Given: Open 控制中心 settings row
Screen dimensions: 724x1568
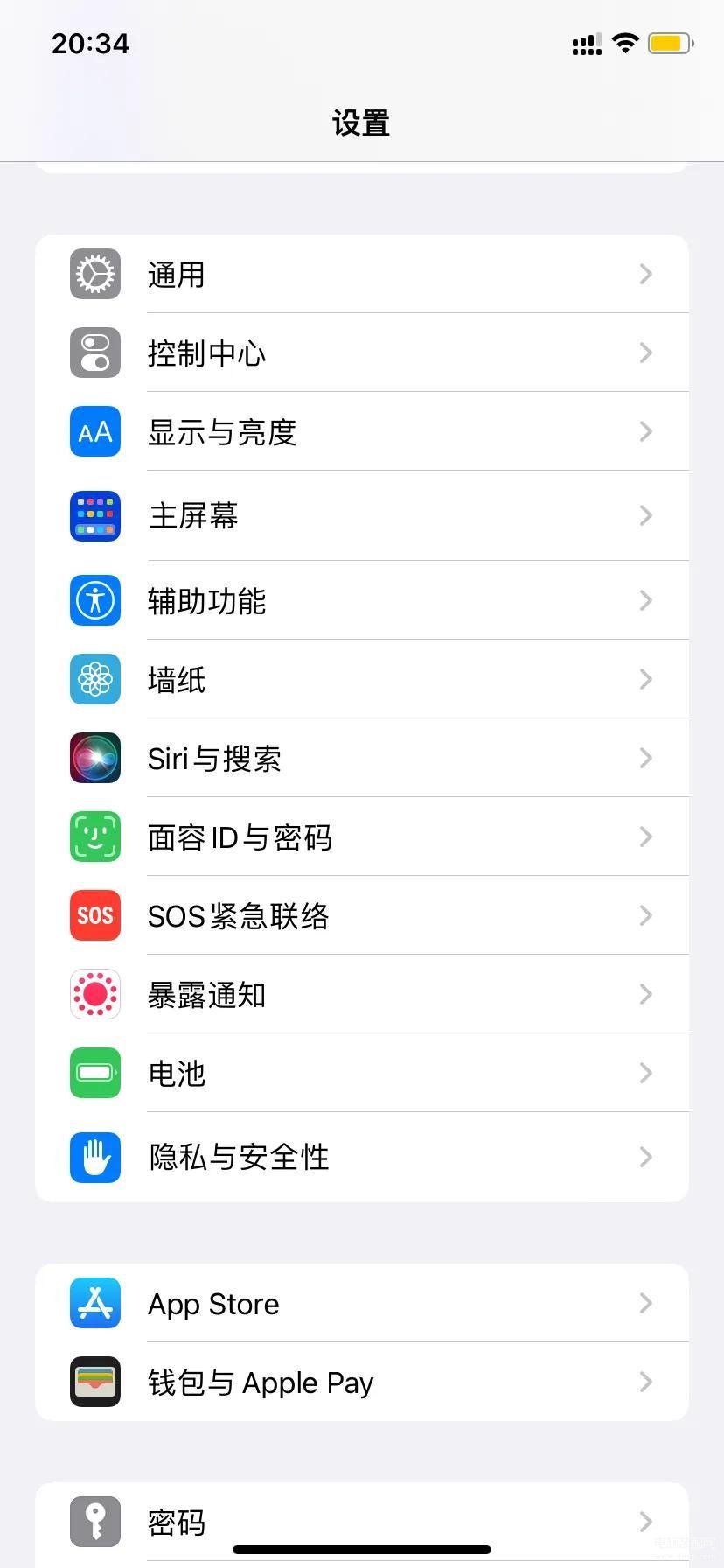Looking at the screenshot, I should coord(361,353).
